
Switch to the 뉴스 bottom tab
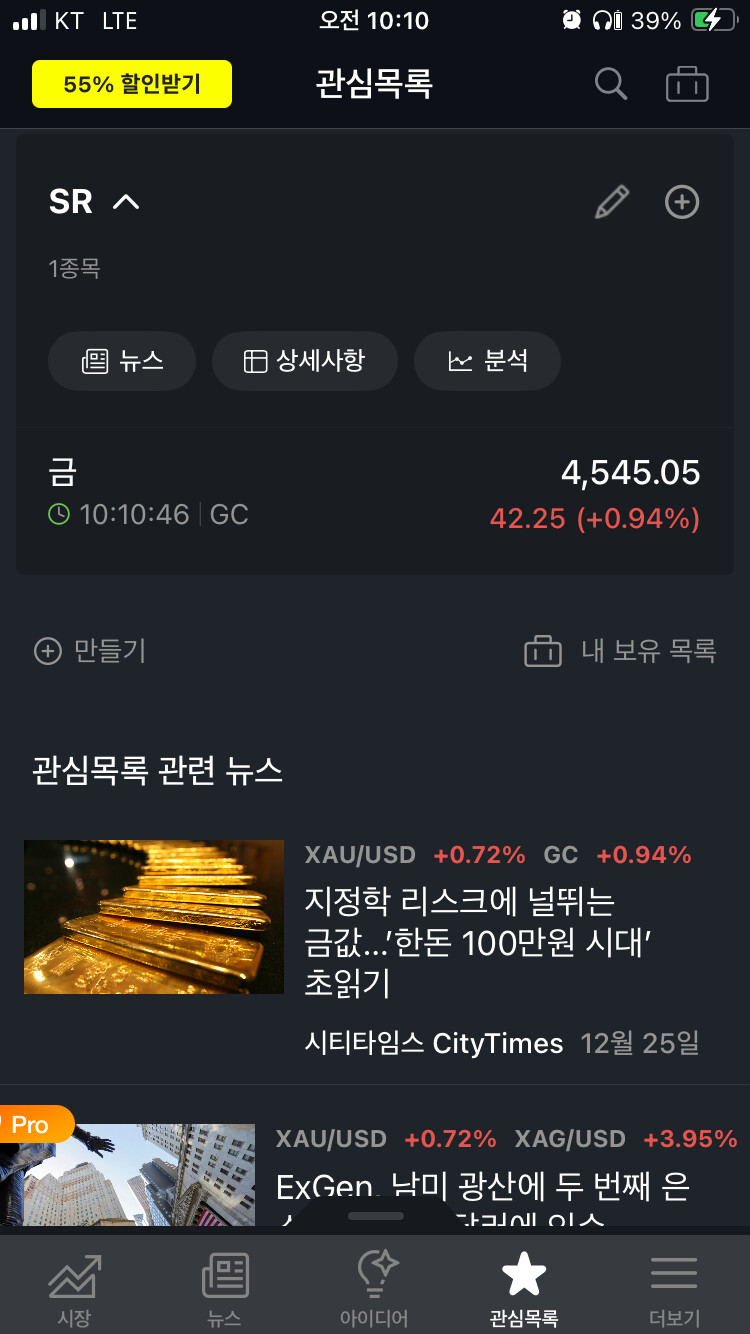(x=224, y=1289)
